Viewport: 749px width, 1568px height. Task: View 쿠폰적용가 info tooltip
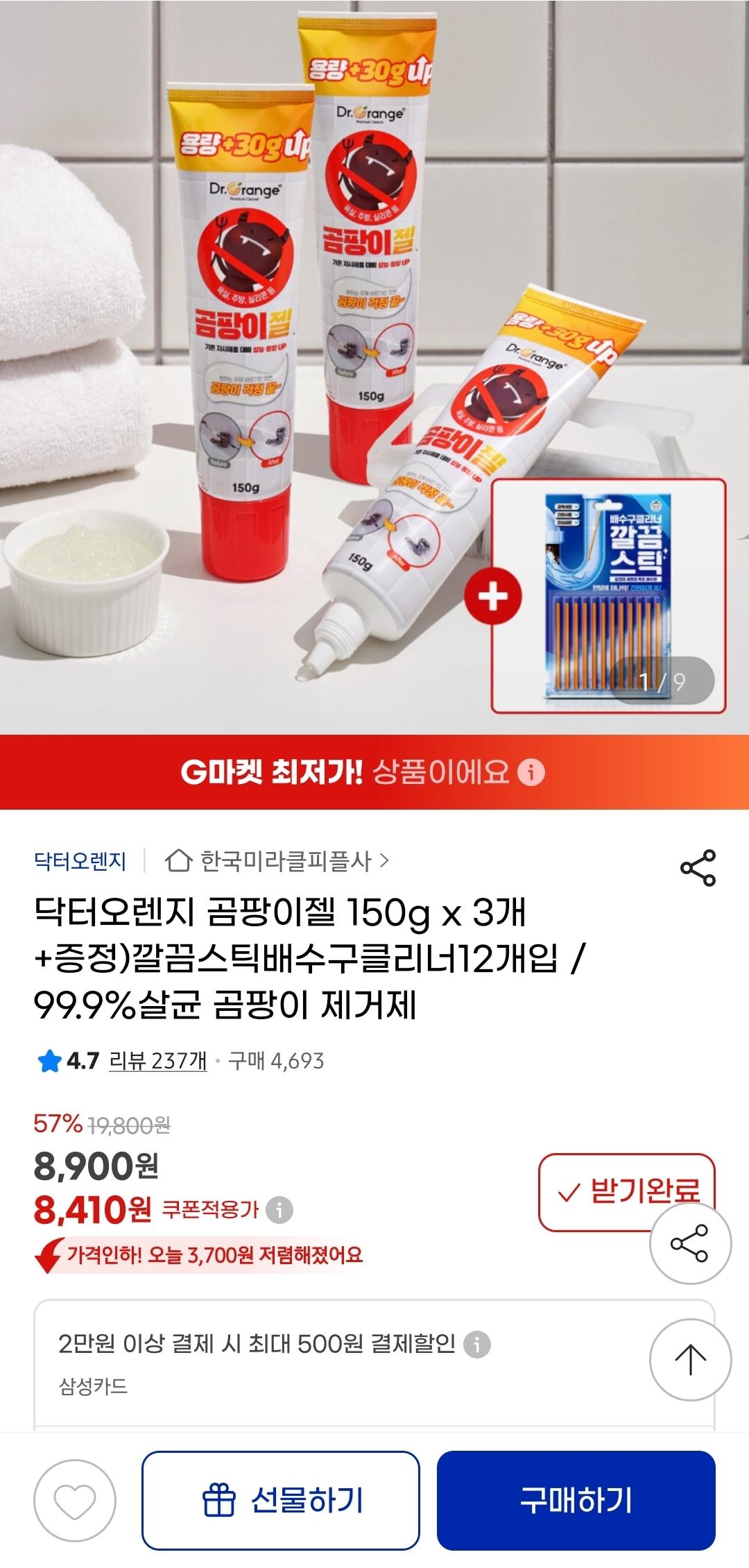click(x=279, y=1210)
